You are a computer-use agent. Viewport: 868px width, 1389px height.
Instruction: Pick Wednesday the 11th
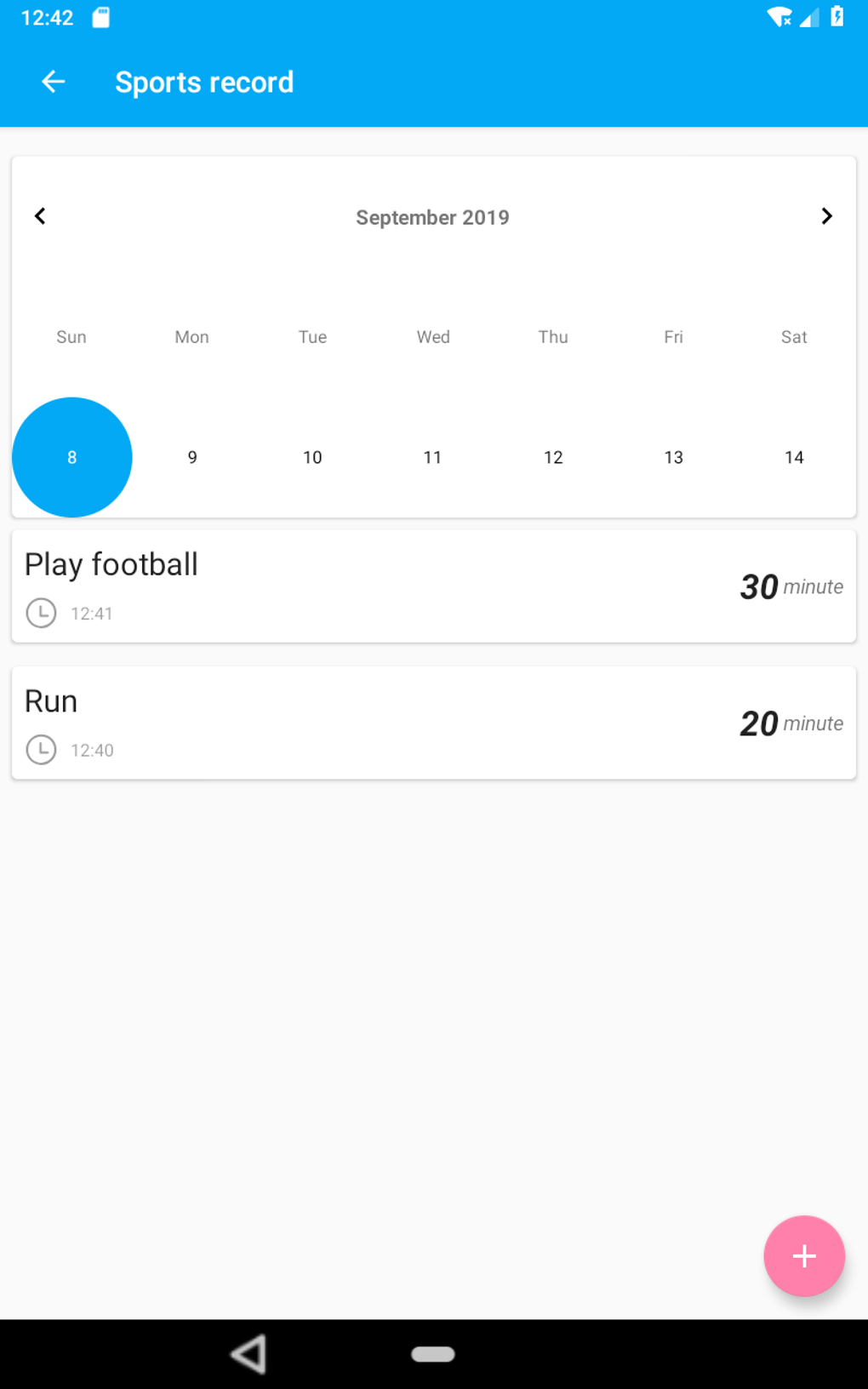(432, 457)
